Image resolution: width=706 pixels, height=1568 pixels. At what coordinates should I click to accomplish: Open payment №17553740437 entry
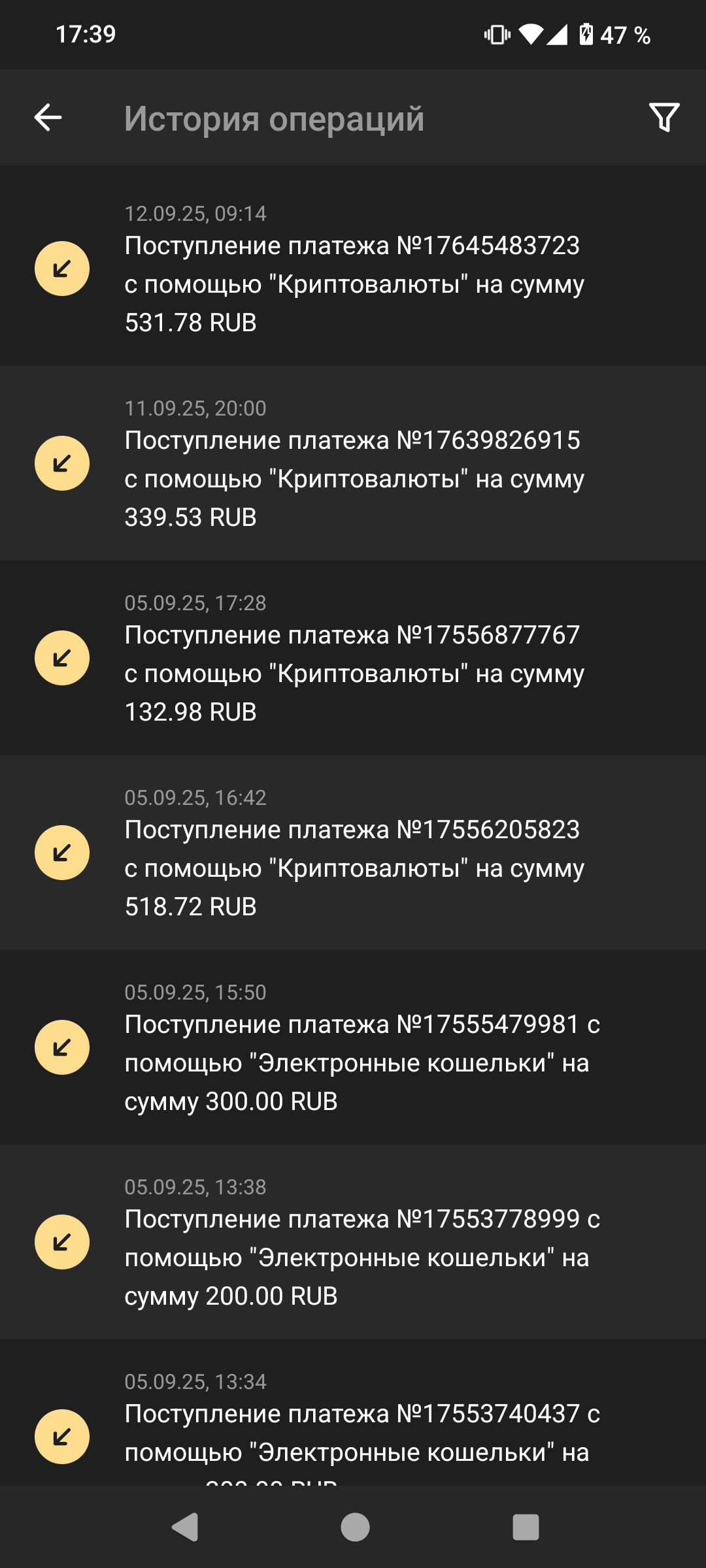coord(353,1424)
